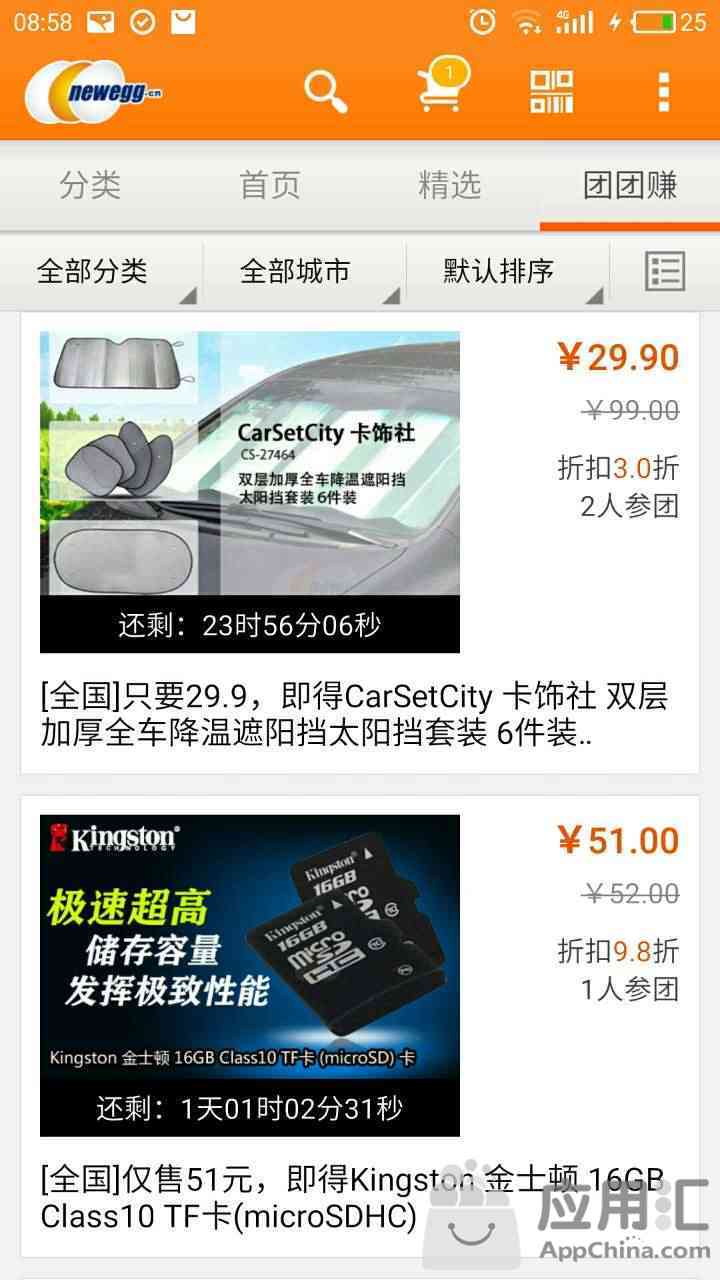Open the Kingston 16GB TF card deal
720x1280 pixels.
point(360,1026)
